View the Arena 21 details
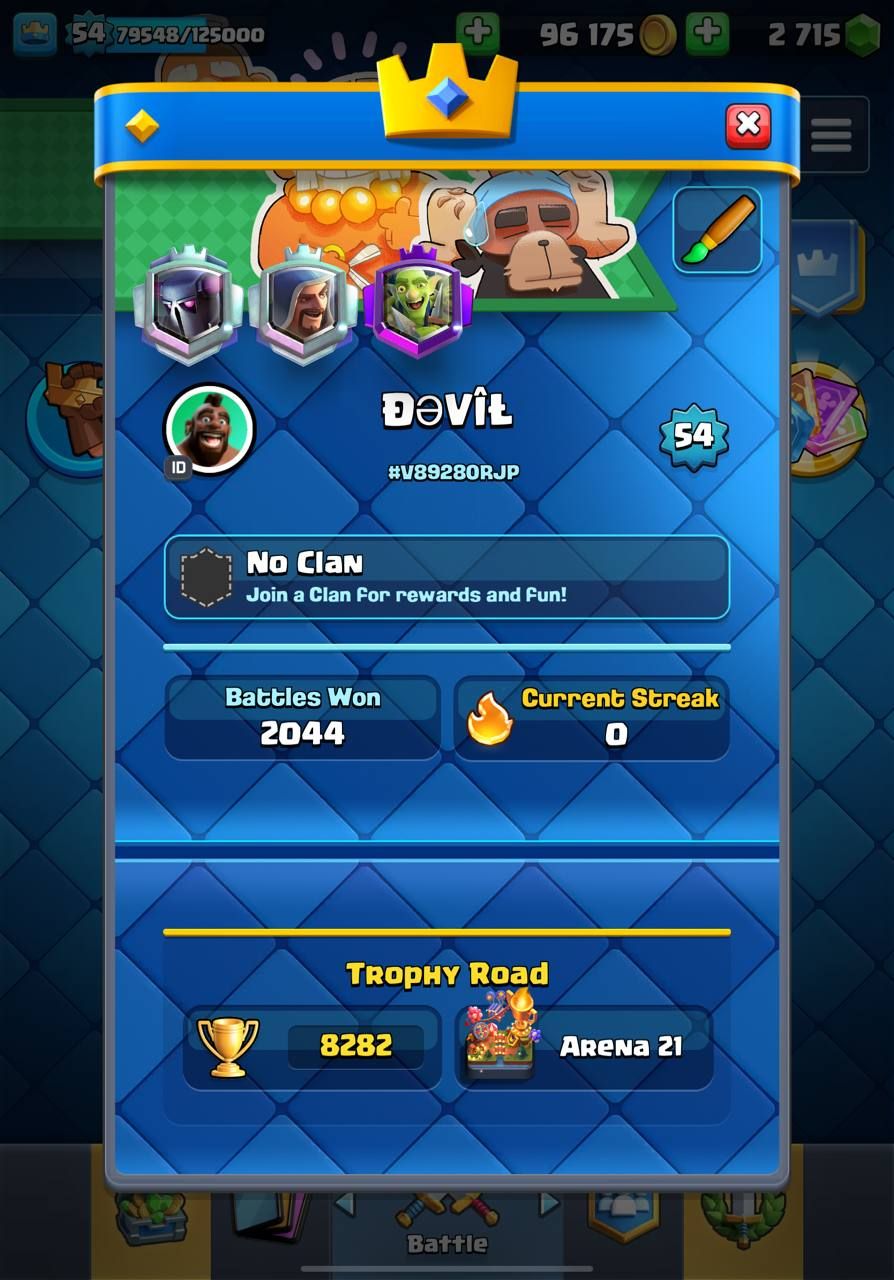The image size is (894, 1280). 584,1047
